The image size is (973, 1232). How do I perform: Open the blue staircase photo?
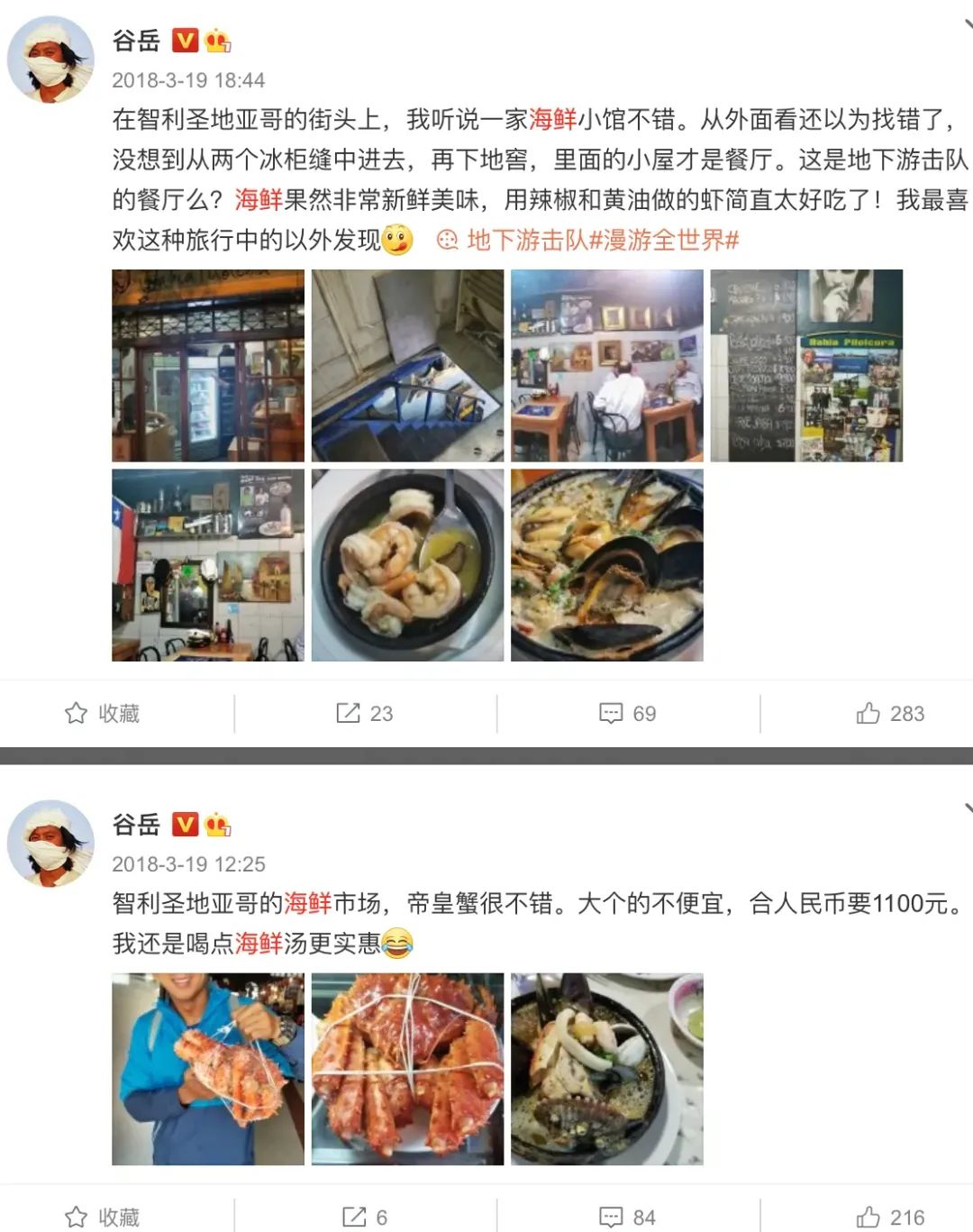tap(407, 365)
